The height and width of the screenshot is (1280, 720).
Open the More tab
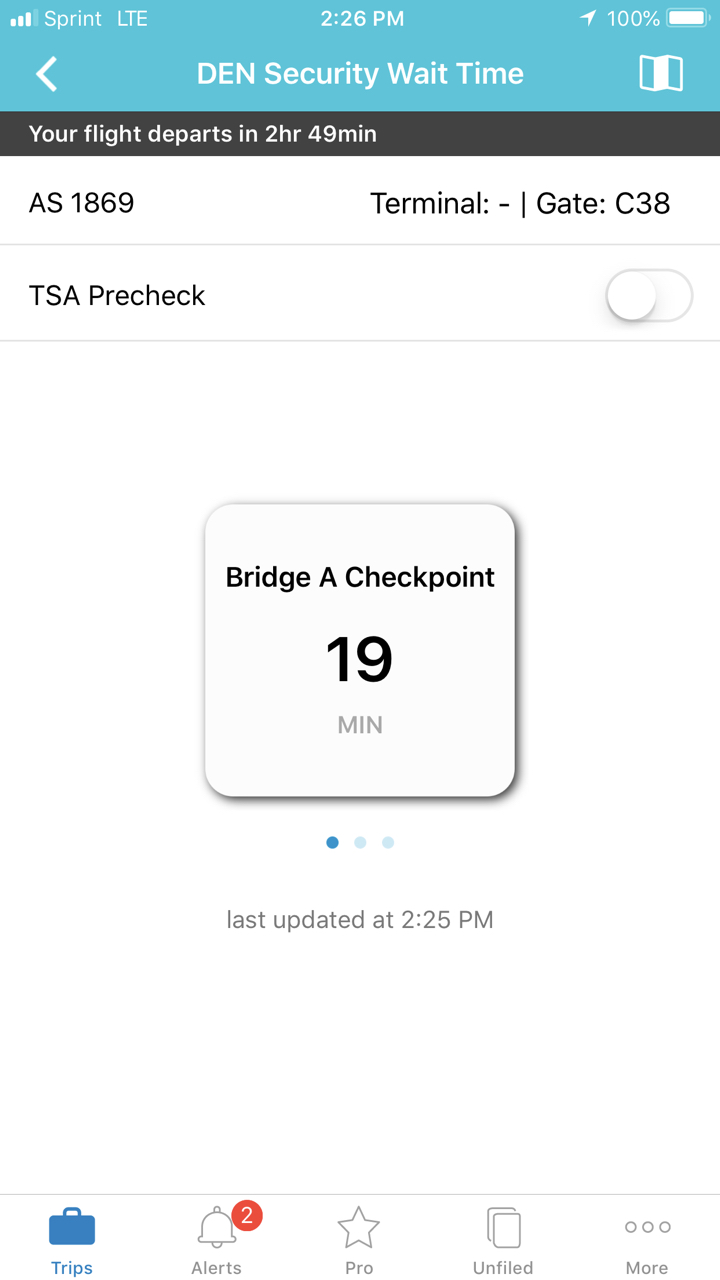click(647, 1241)
